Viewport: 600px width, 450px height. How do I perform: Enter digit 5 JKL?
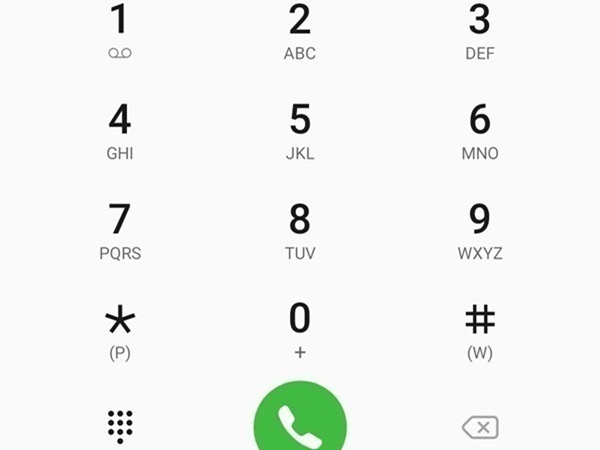click(x=300, y=130)
